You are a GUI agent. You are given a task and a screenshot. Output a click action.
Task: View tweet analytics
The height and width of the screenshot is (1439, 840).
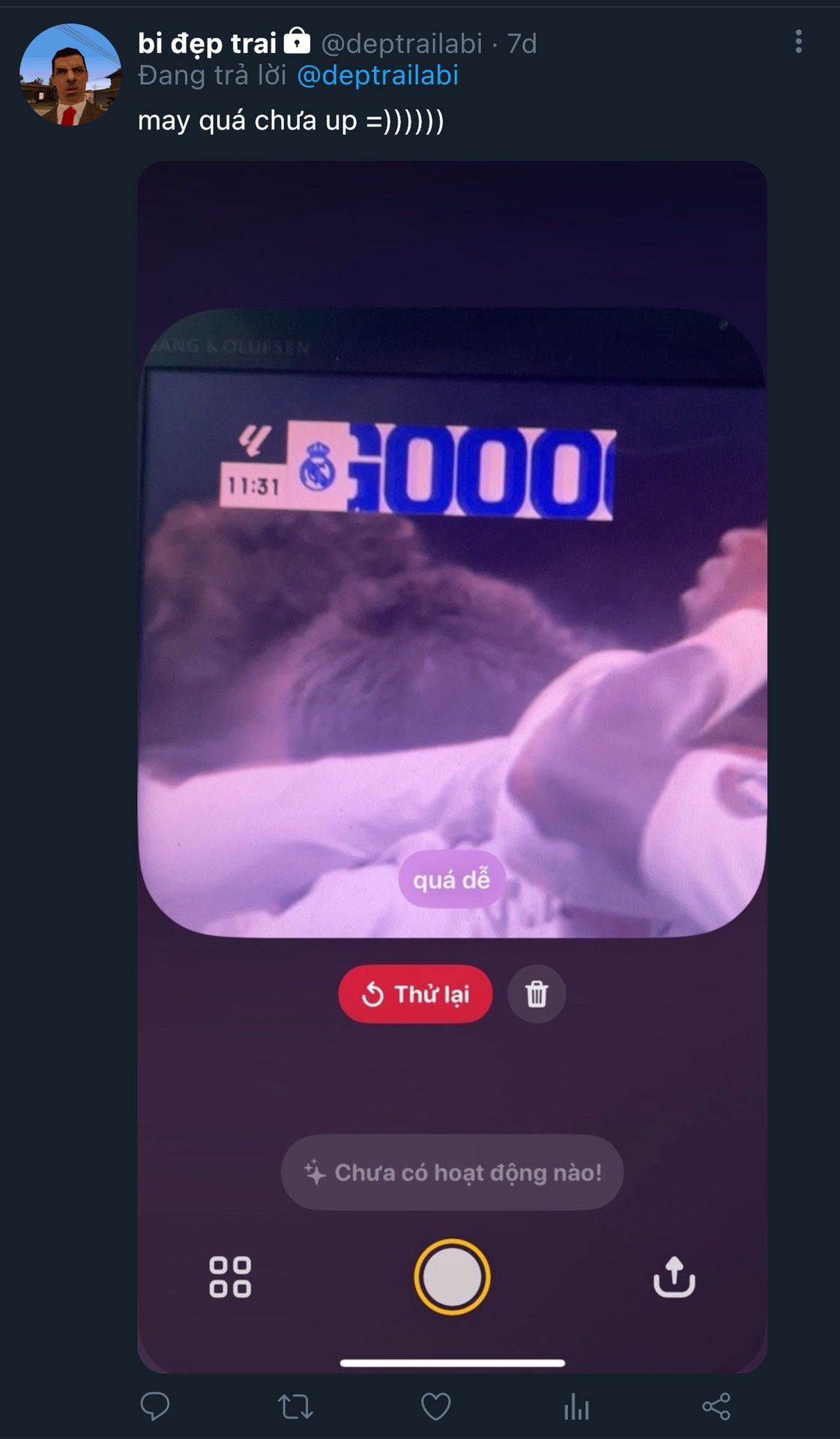(576, 1406)
